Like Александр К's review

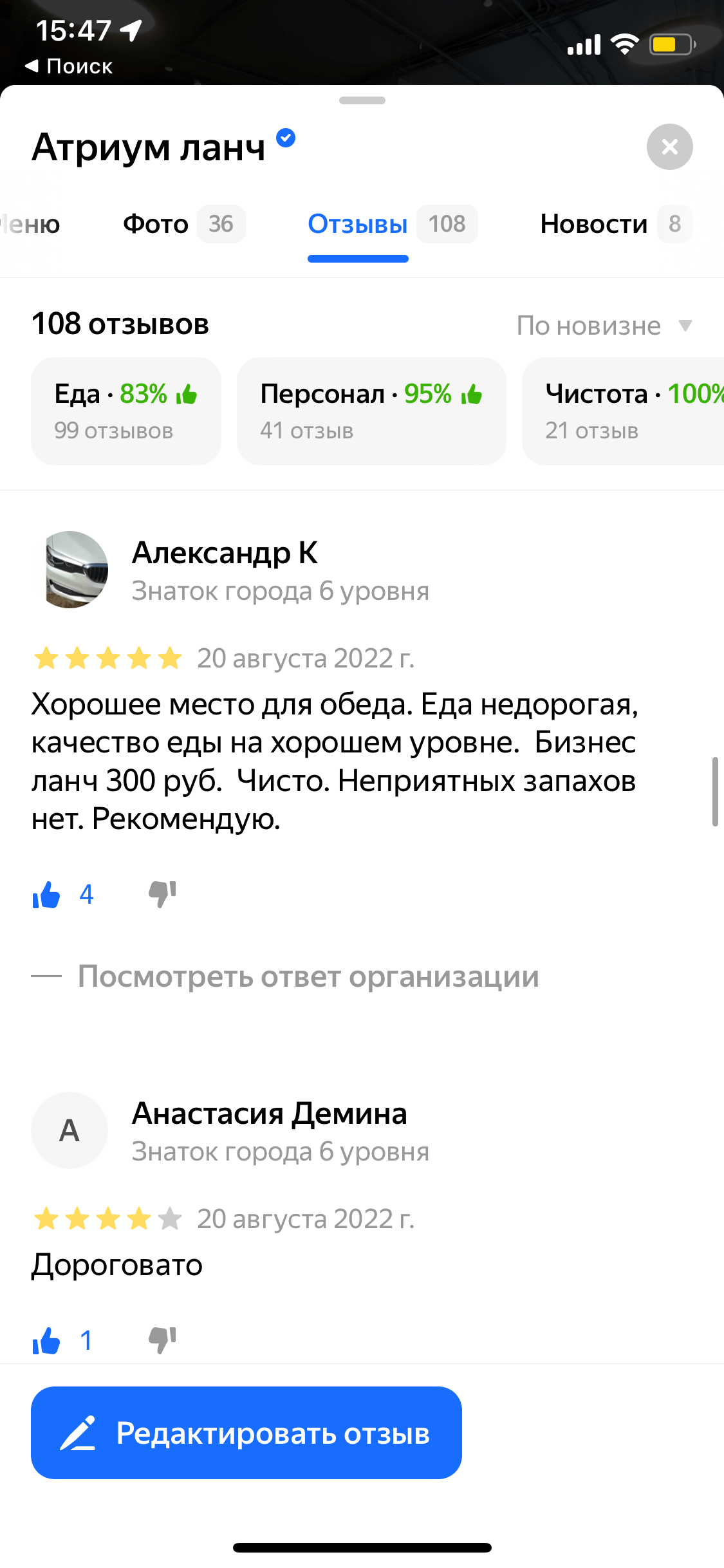point(47,895)
